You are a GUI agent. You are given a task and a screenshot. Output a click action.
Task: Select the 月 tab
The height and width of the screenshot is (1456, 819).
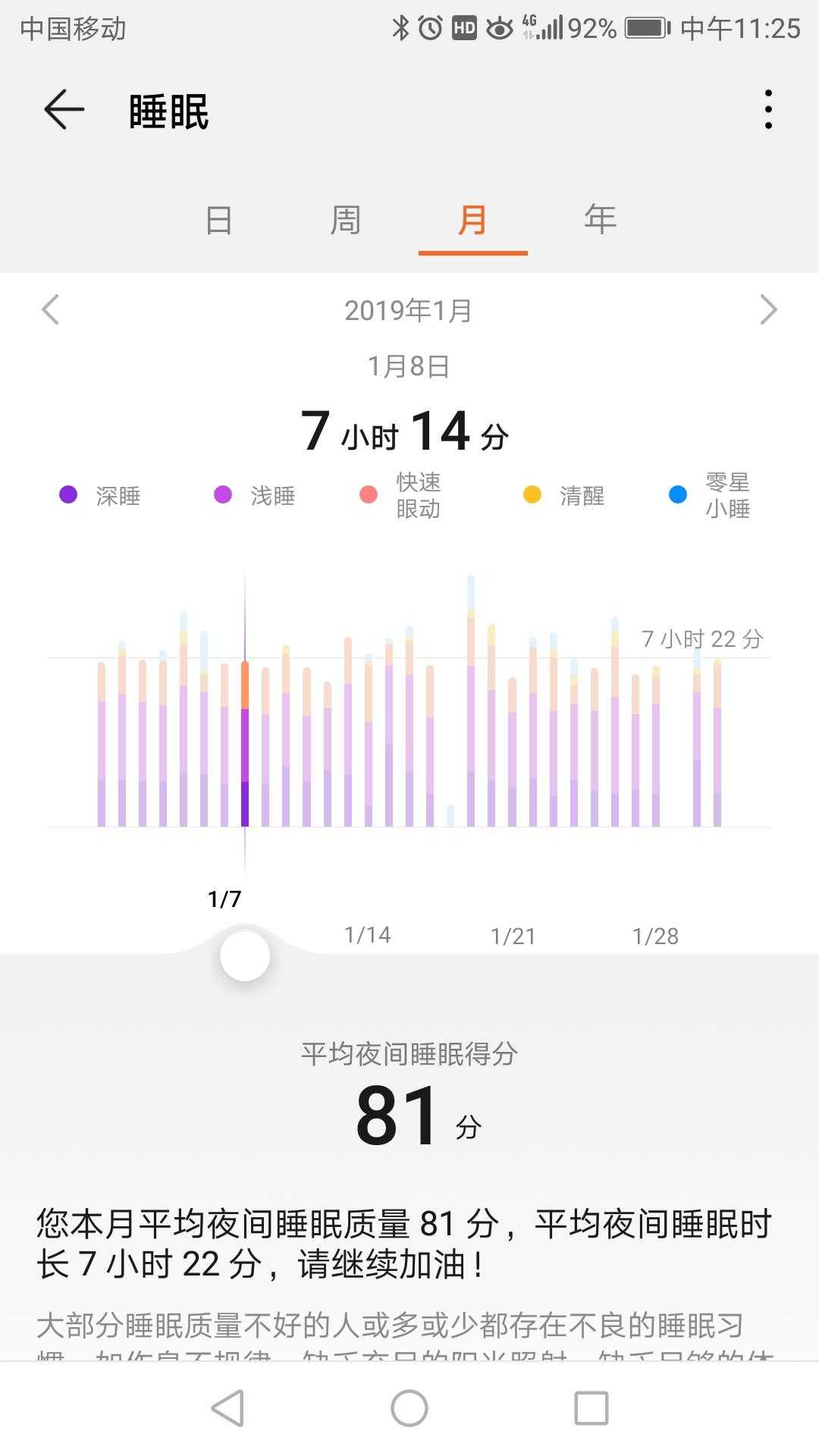point(472,220)
